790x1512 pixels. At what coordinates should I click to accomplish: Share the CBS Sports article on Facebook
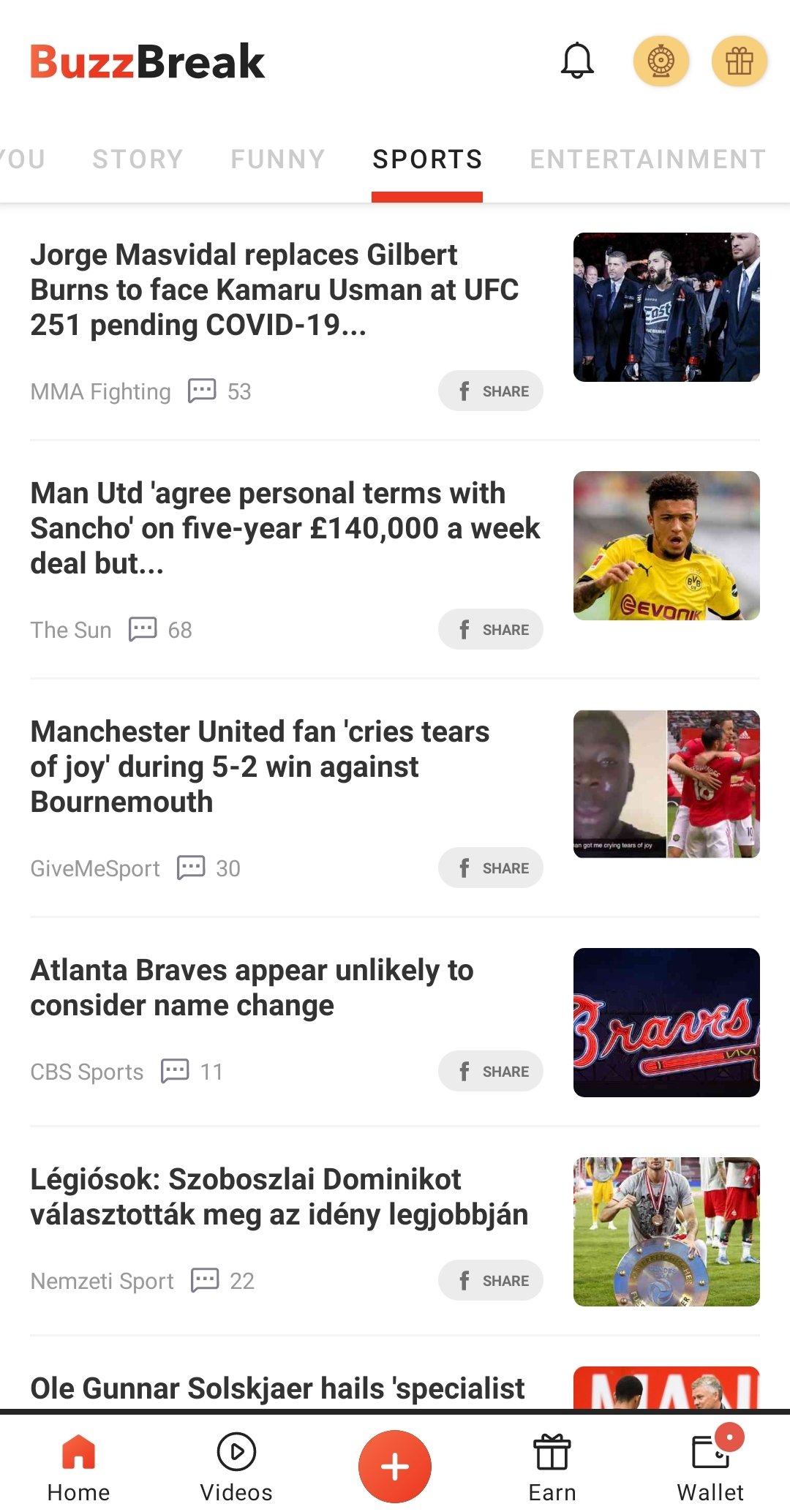(491, 1072)
